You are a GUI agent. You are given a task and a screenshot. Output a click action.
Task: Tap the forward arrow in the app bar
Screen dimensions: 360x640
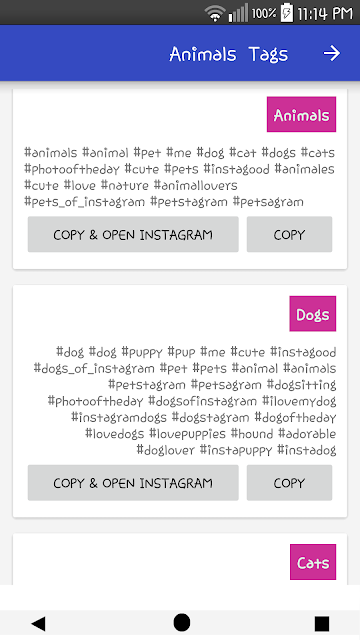tap(331, 53)
